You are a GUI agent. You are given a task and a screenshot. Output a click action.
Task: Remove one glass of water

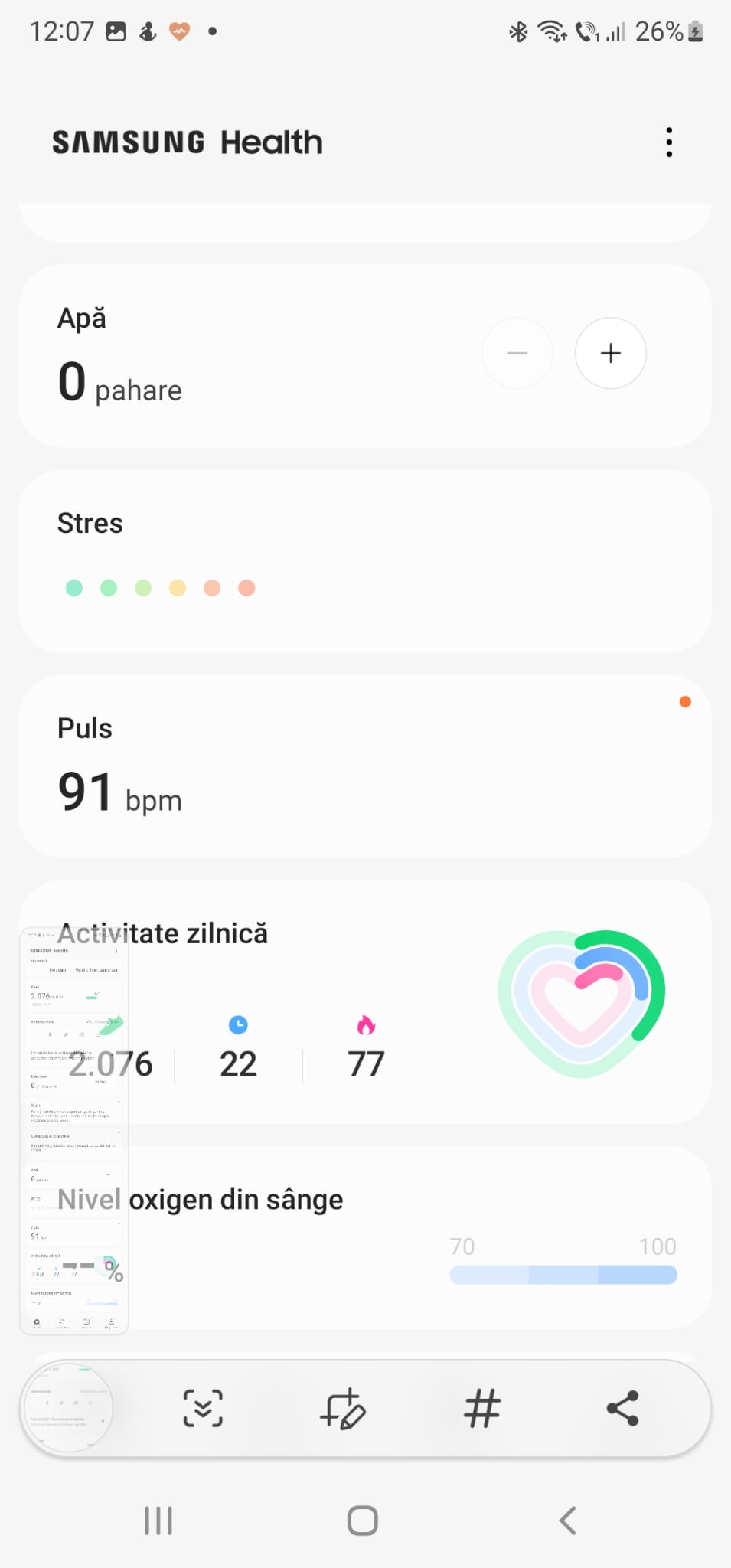pyautogui.click(x=517, y=353)
